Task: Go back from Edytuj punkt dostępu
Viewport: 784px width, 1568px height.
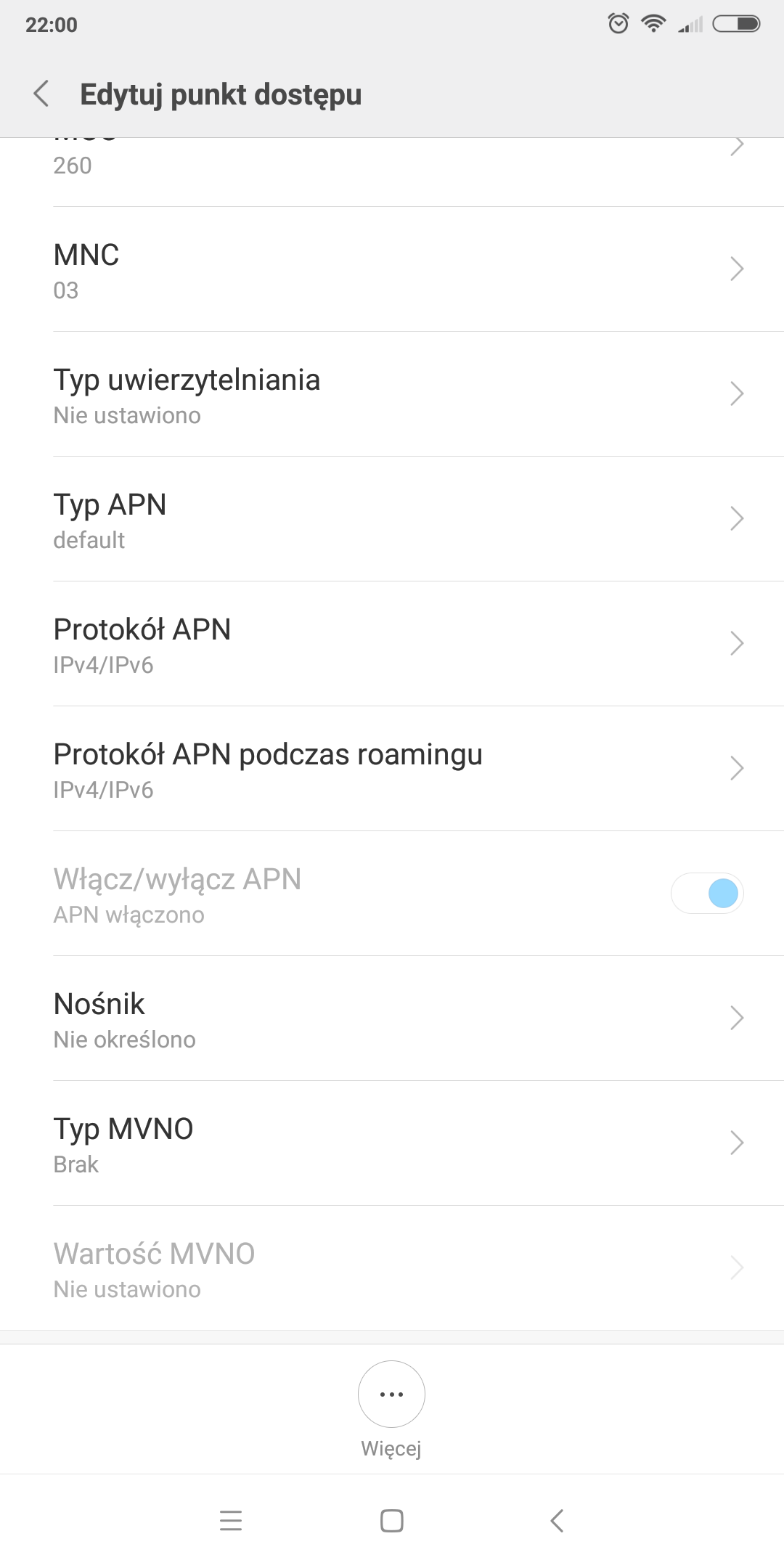Action: point(41,94)
